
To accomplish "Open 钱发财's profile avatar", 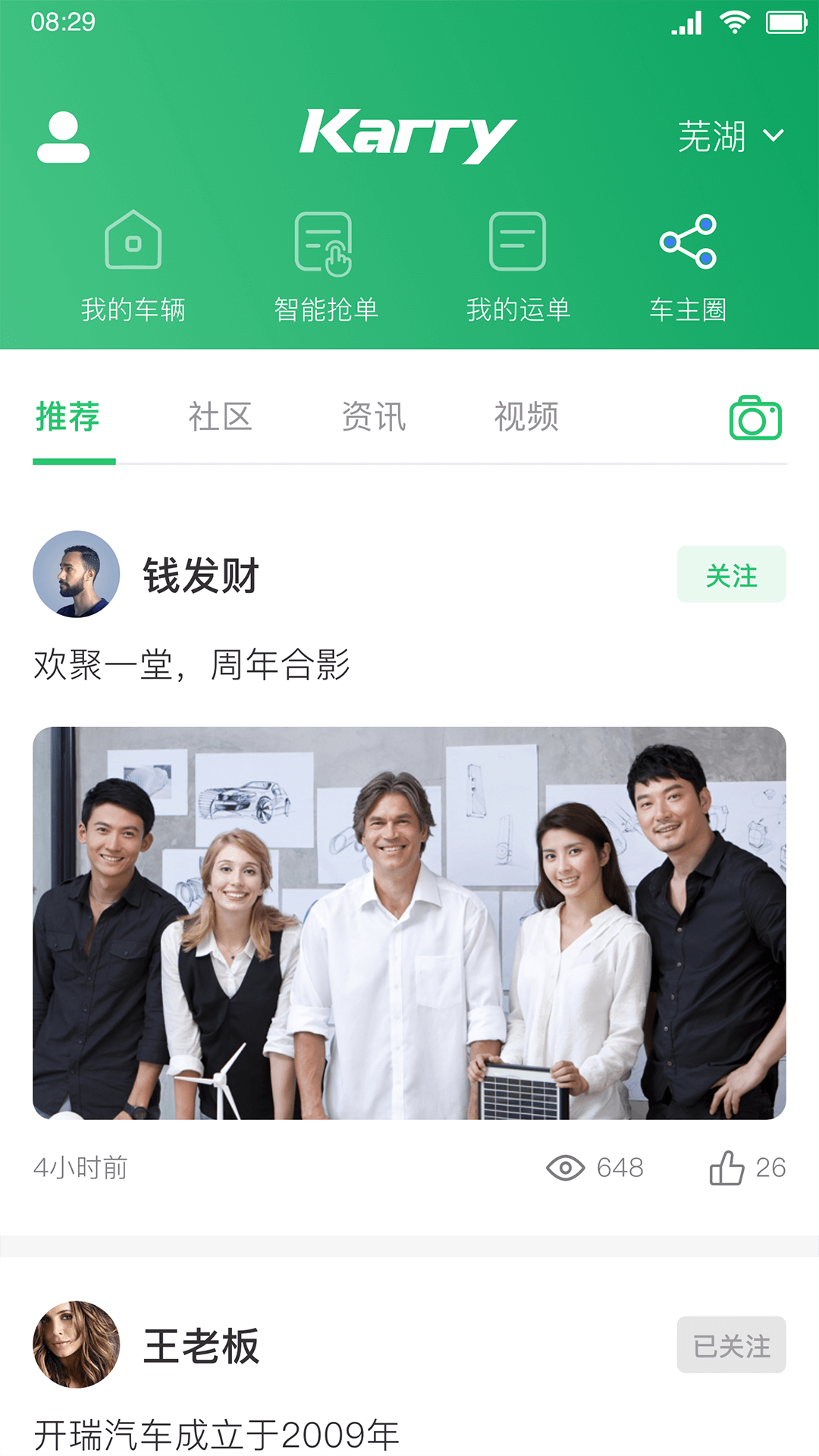I will click(x=77, y=574).
